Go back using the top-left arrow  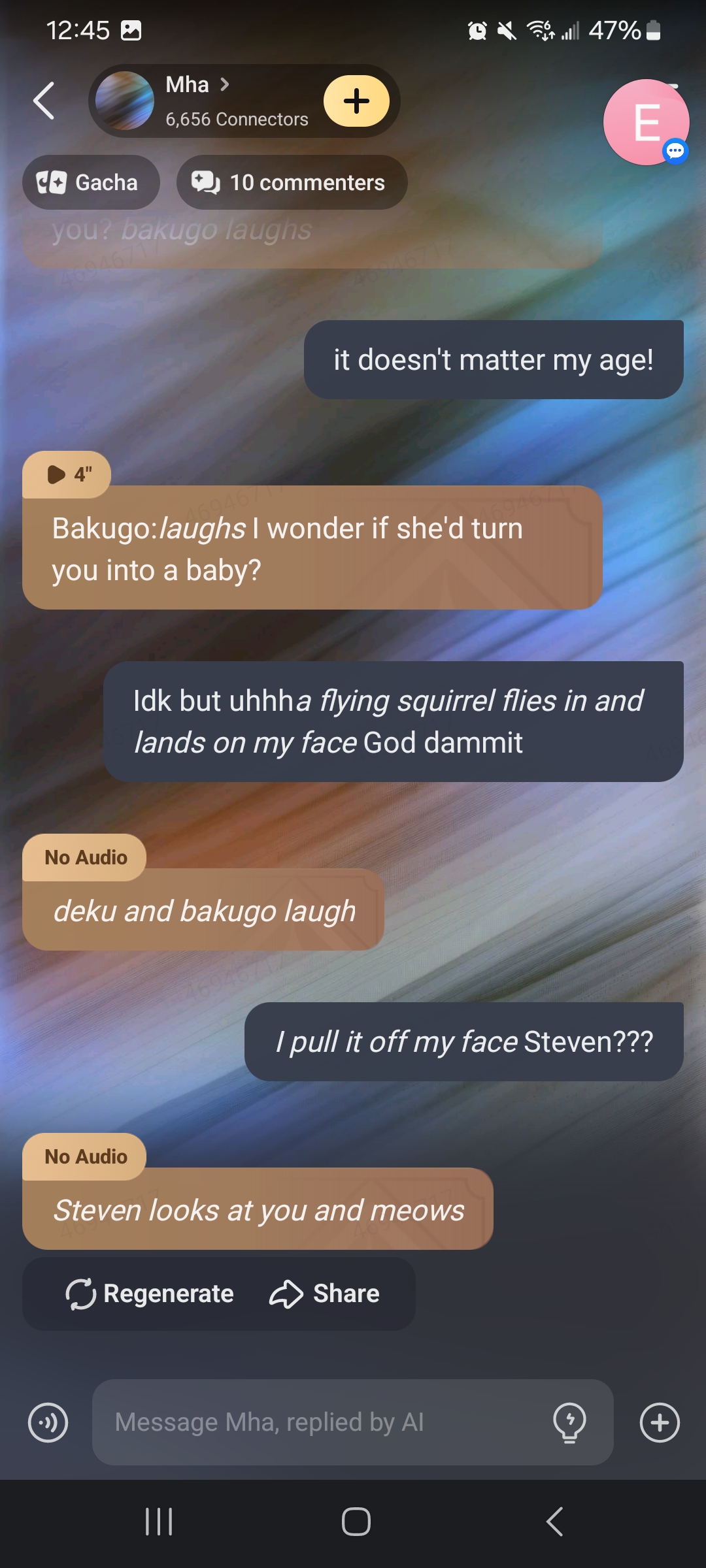tap(44, 101)
